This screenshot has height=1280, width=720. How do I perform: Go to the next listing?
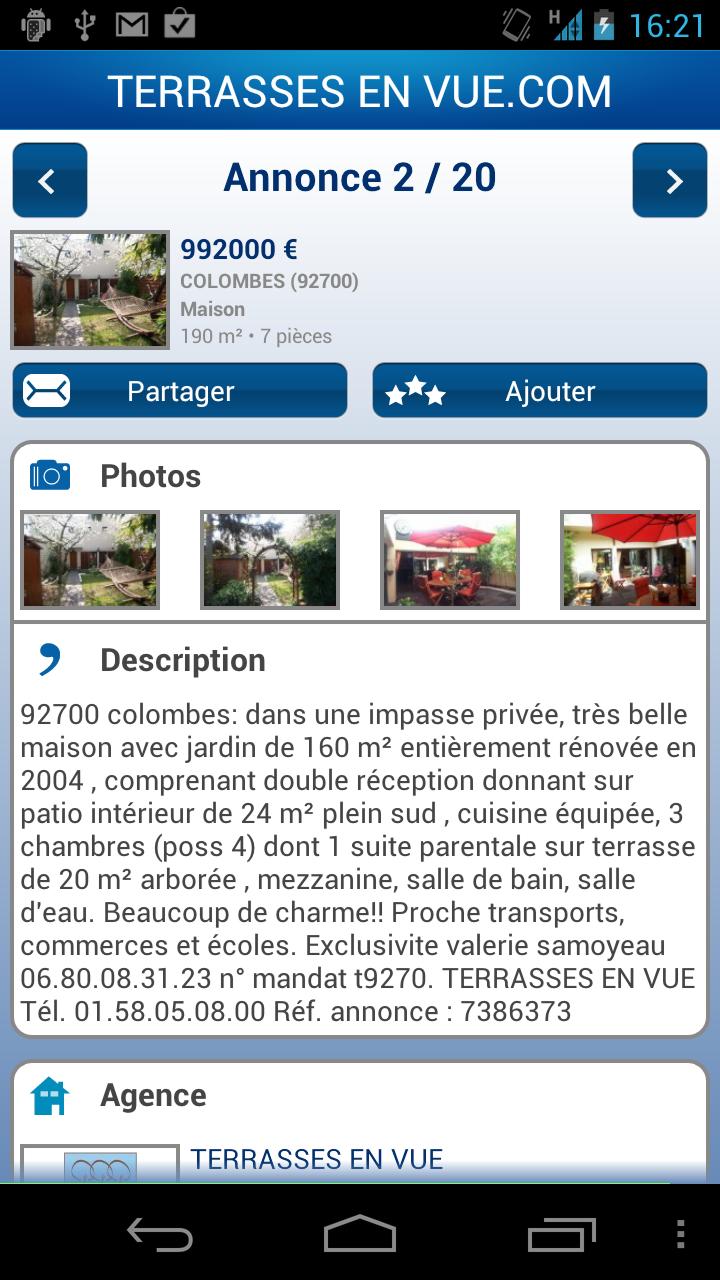point(670,180)
